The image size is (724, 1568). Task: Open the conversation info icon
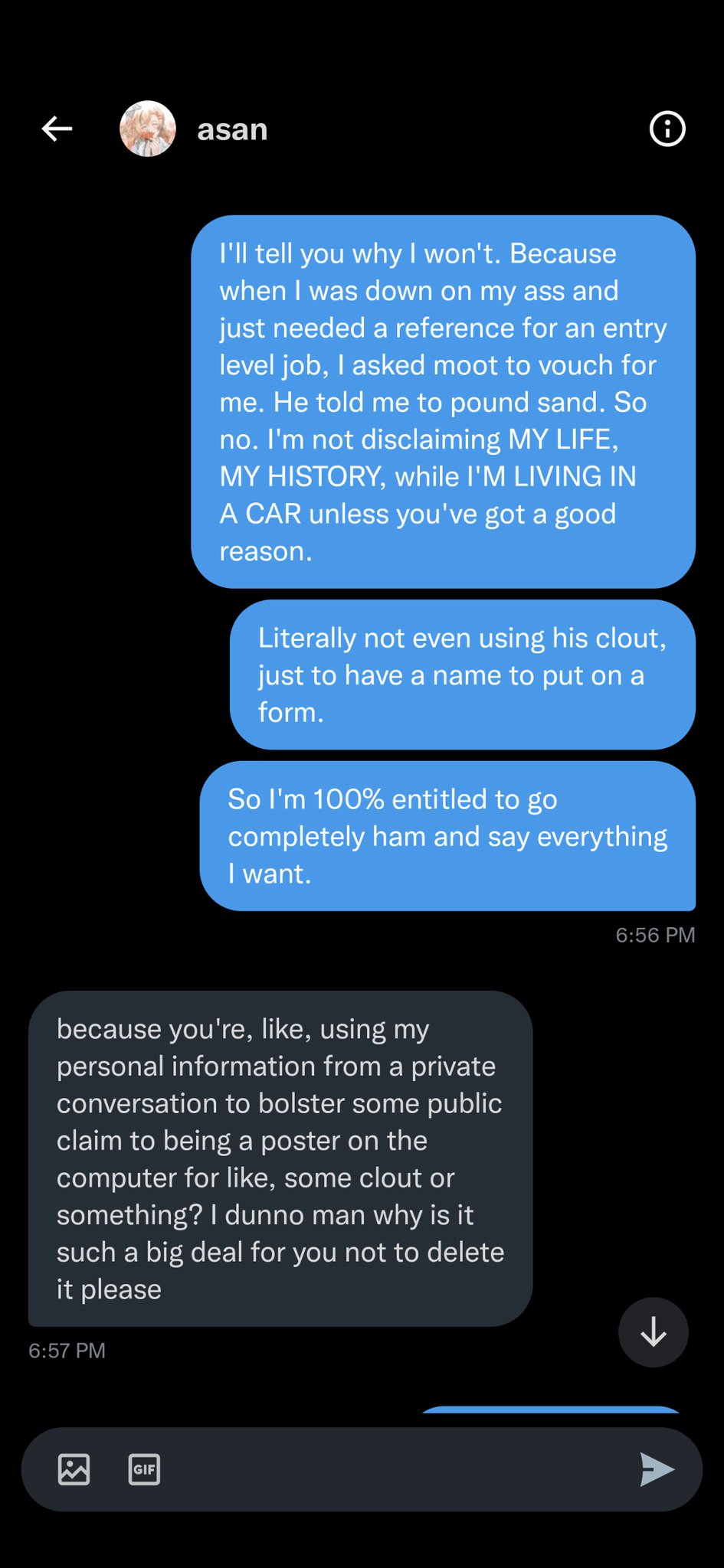[667, 129]
